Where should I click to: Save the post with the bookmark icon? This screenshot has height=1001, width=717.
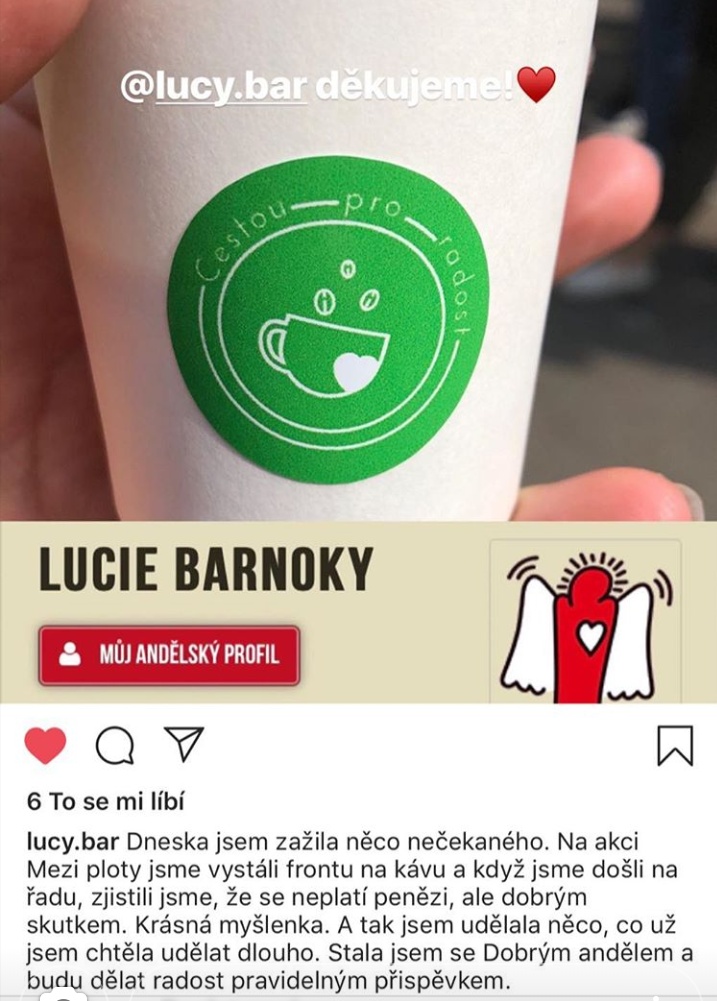click(x=675, y=745)
